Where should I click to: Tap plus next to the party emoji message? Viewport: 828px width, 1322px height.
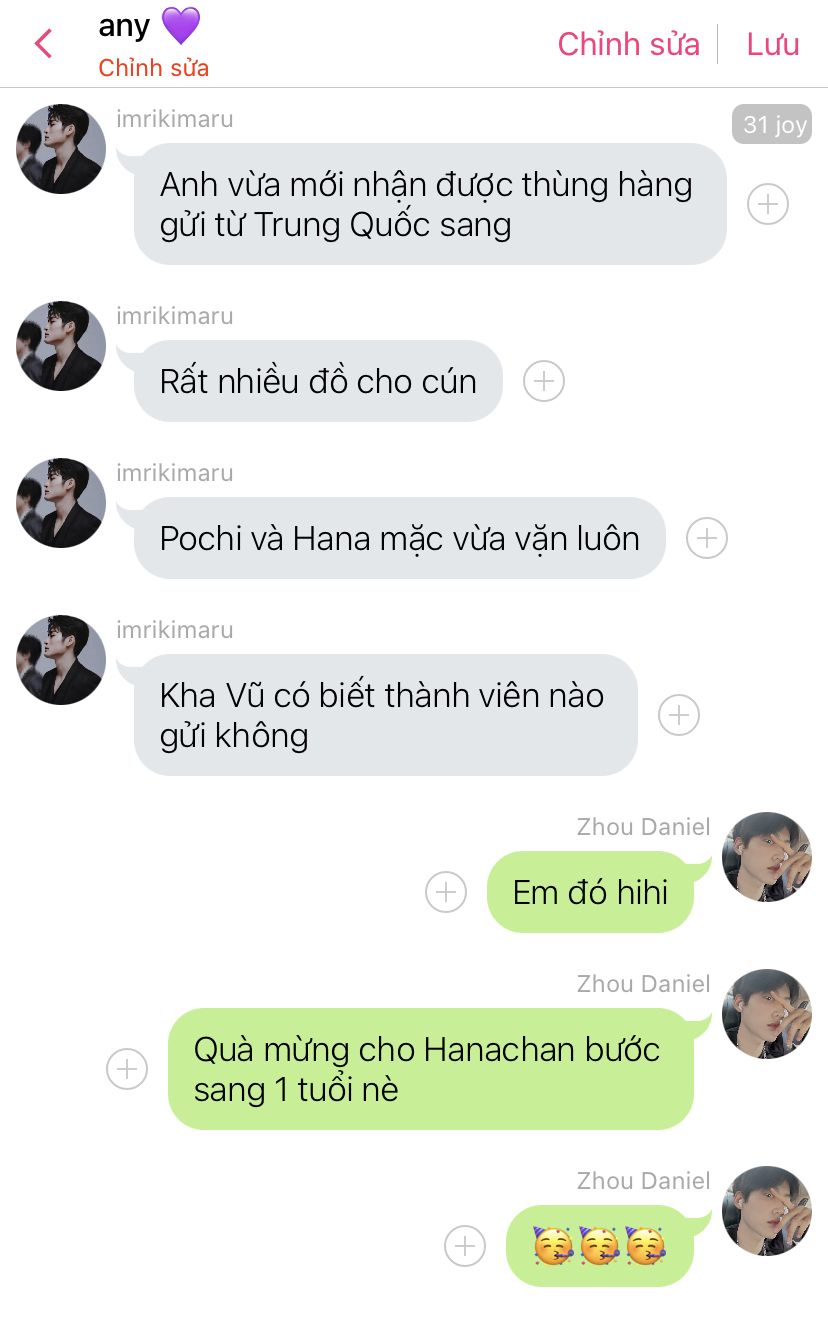[x=465, y=1246]
